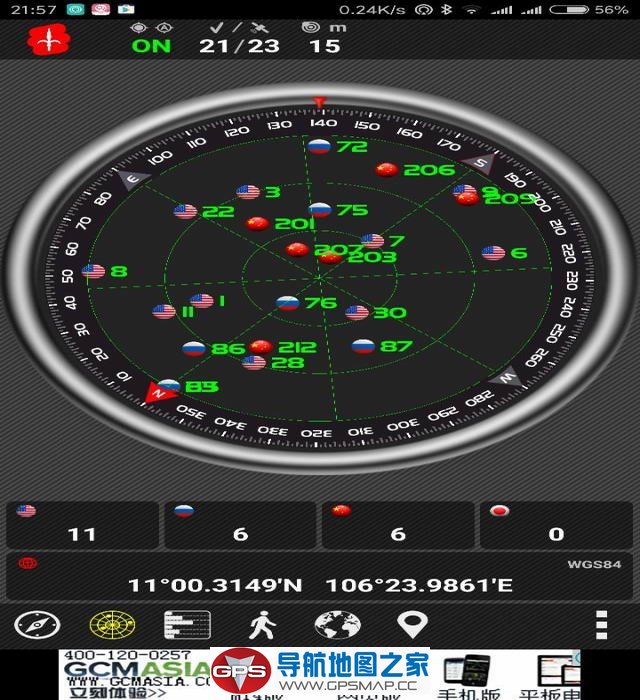Open the three-dot overflow menu
This screenshot has height=700, width=640.
tap(601, 625)
